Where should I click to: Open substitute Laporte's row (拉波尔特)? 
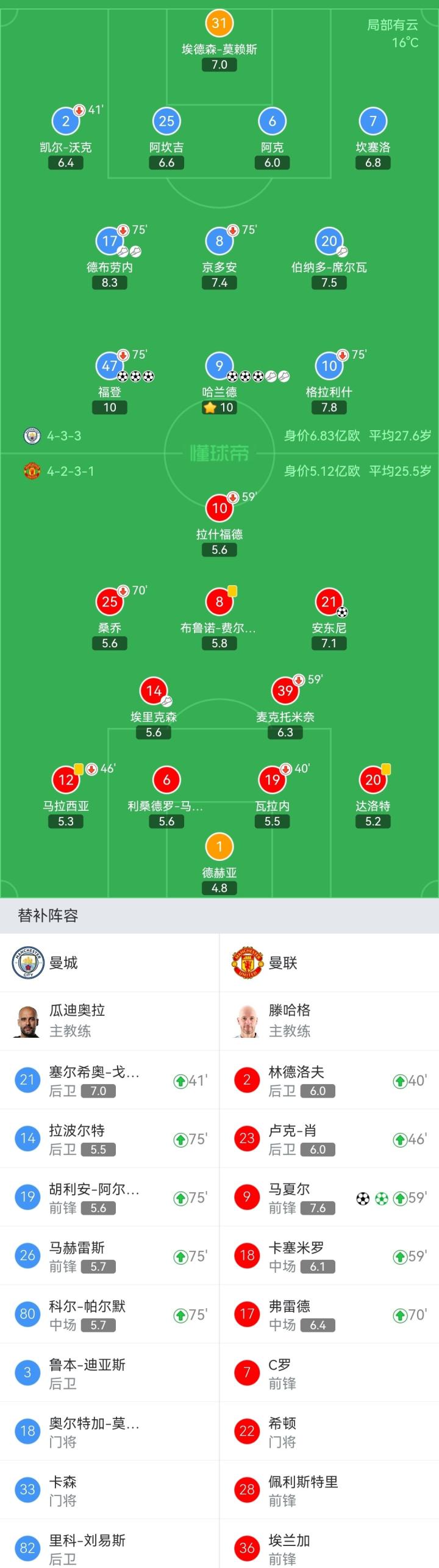109,1139
